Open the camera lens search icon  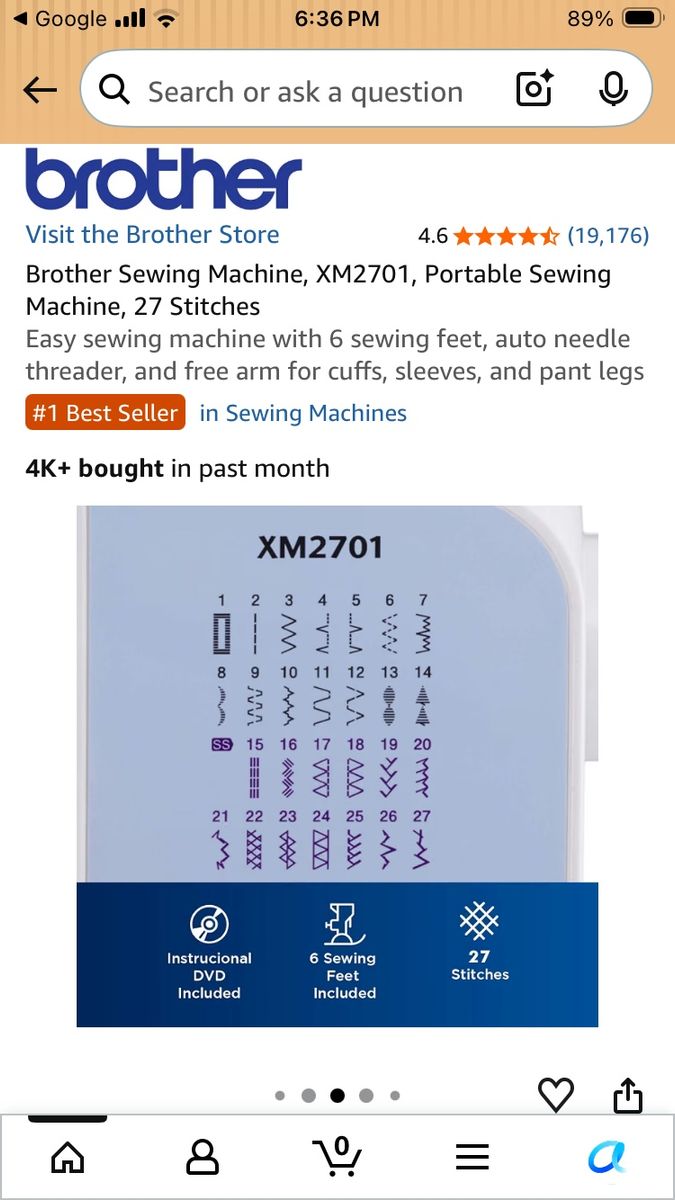pos(535,91)
